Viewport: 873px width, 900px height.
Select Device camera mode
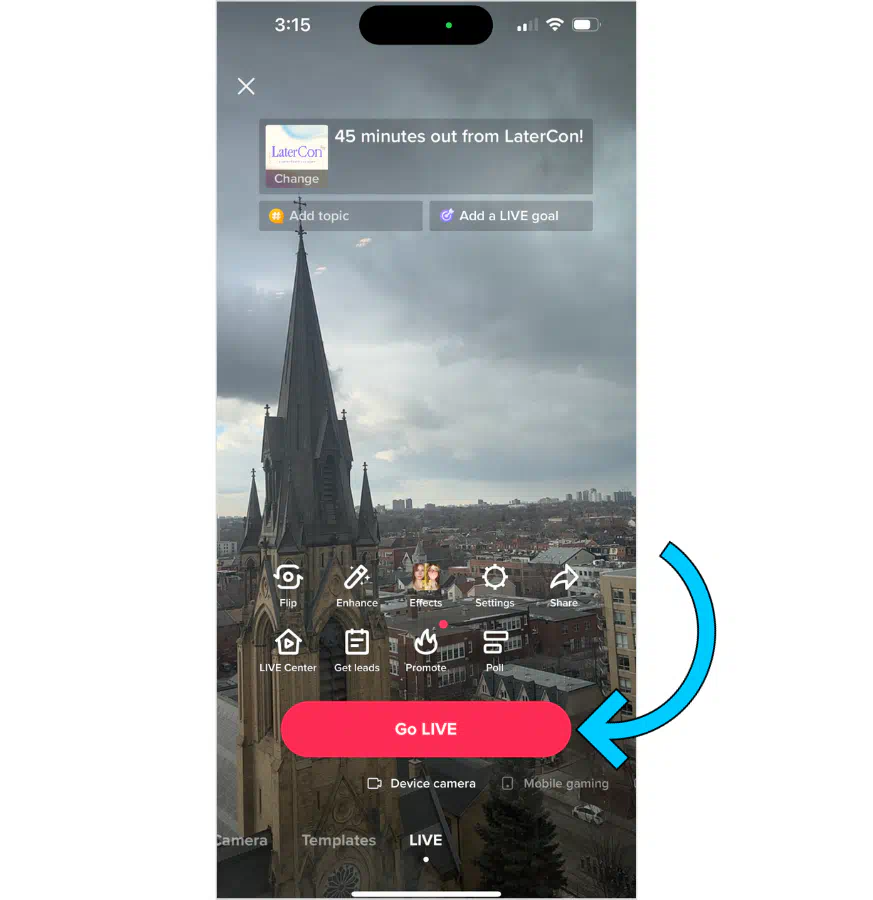click(422, 784)
